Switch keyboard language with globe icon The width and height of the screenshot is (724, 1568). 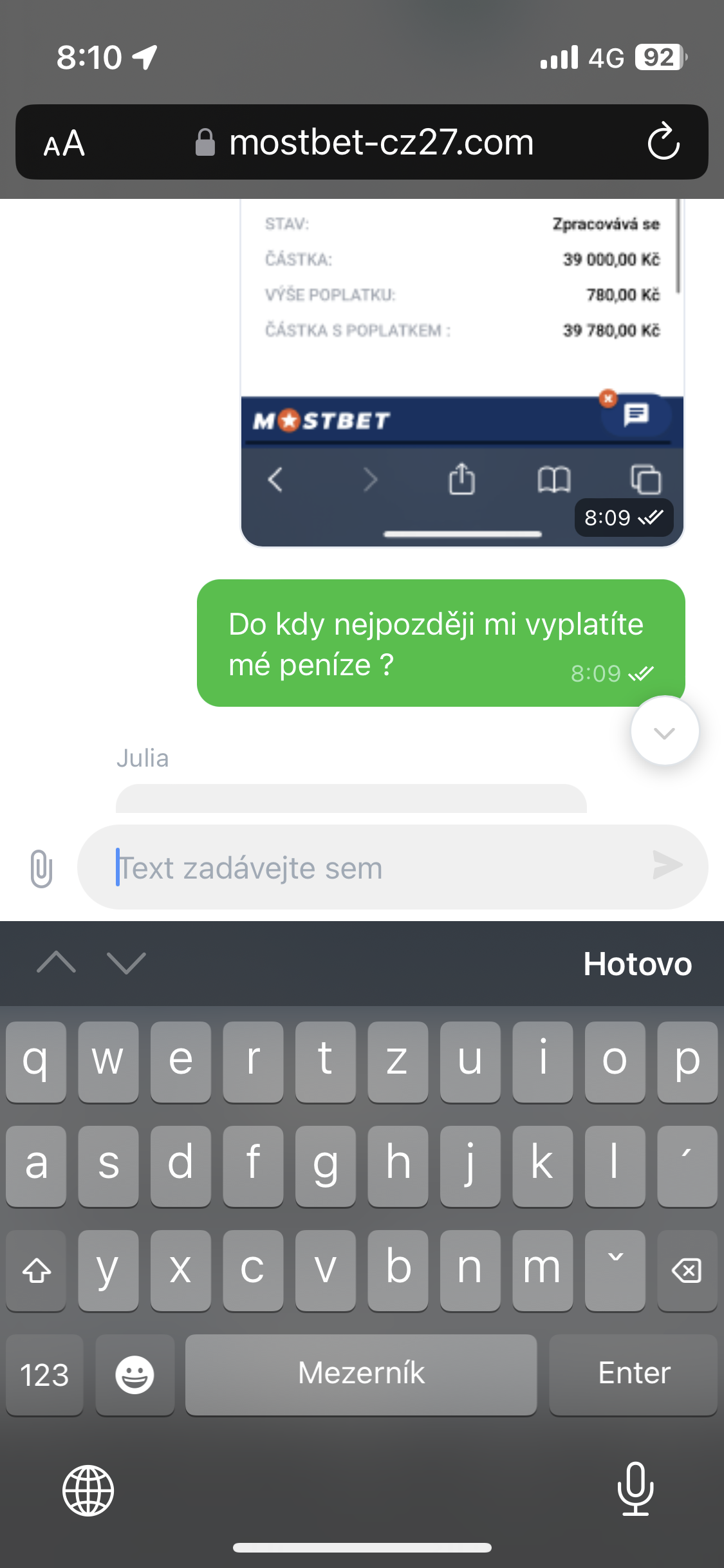[x=88, y=1490]
